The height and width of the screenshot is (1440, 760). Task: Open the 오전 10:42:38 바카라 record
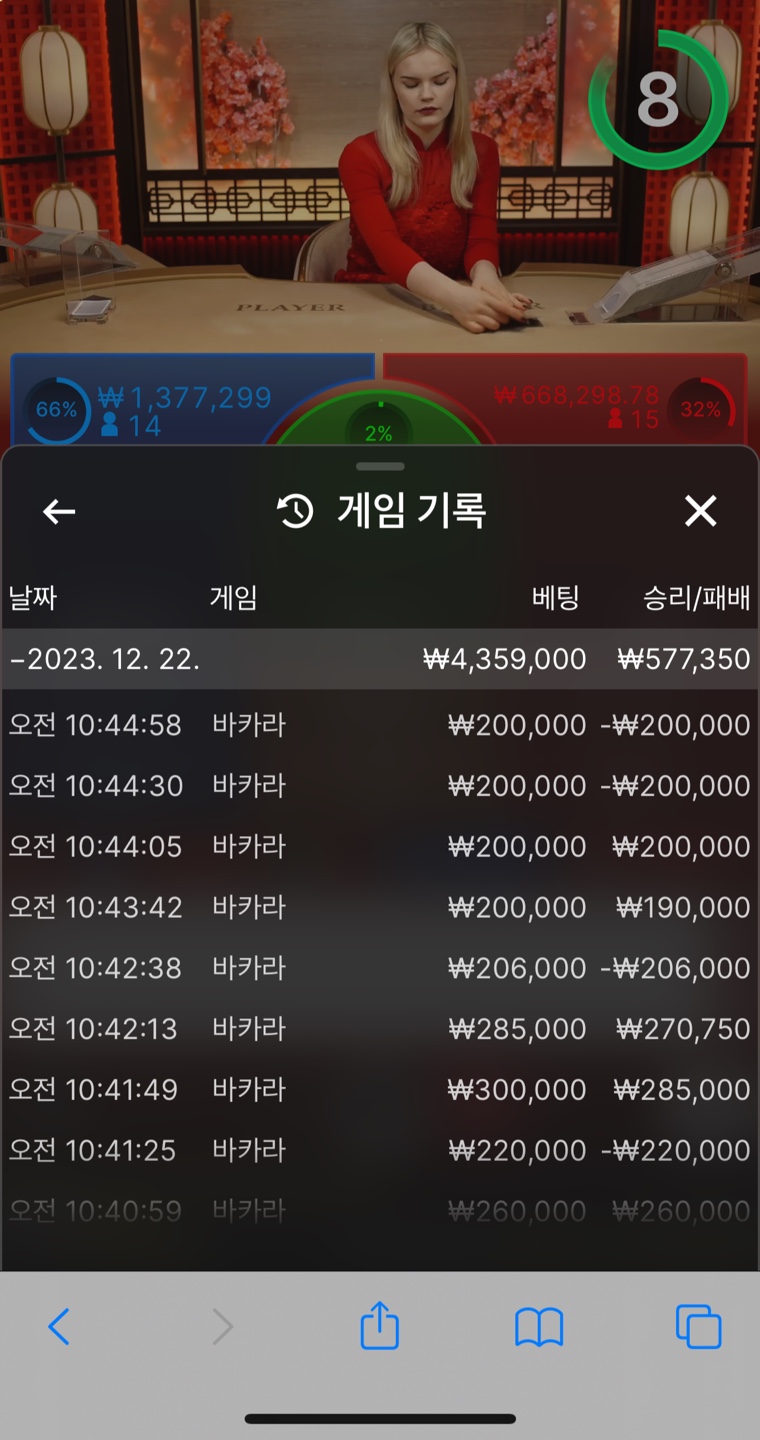click(380, 968)
